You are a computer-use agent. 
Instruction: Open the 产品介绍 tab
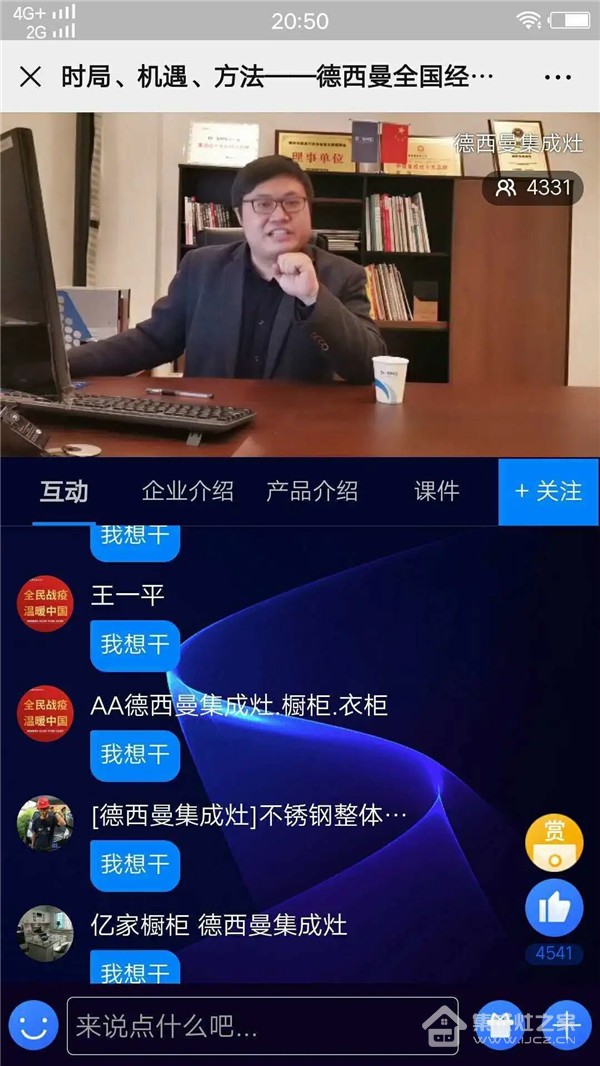312,491
